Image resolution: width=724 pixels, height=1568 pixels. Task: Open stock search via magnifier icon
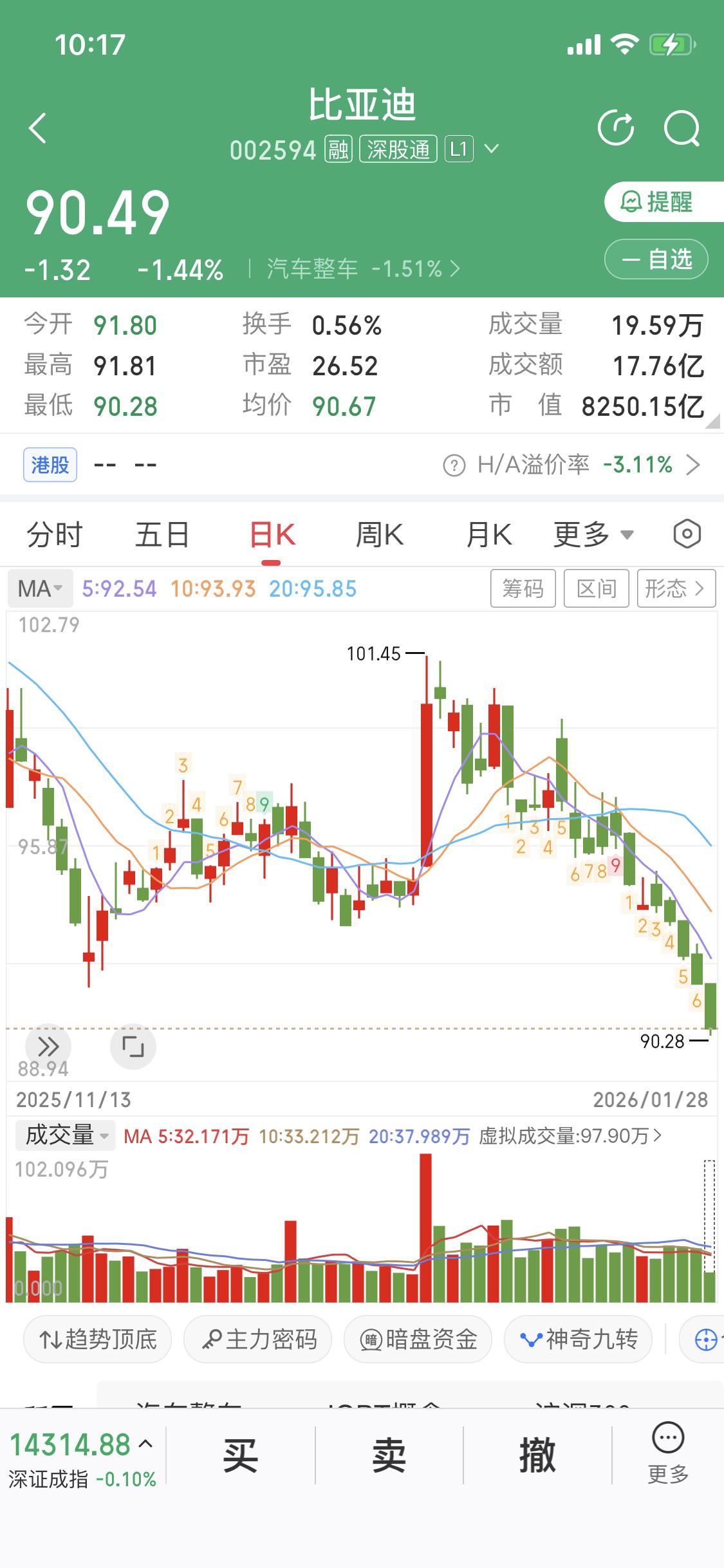pyautogui.click(x=683, y=127)
